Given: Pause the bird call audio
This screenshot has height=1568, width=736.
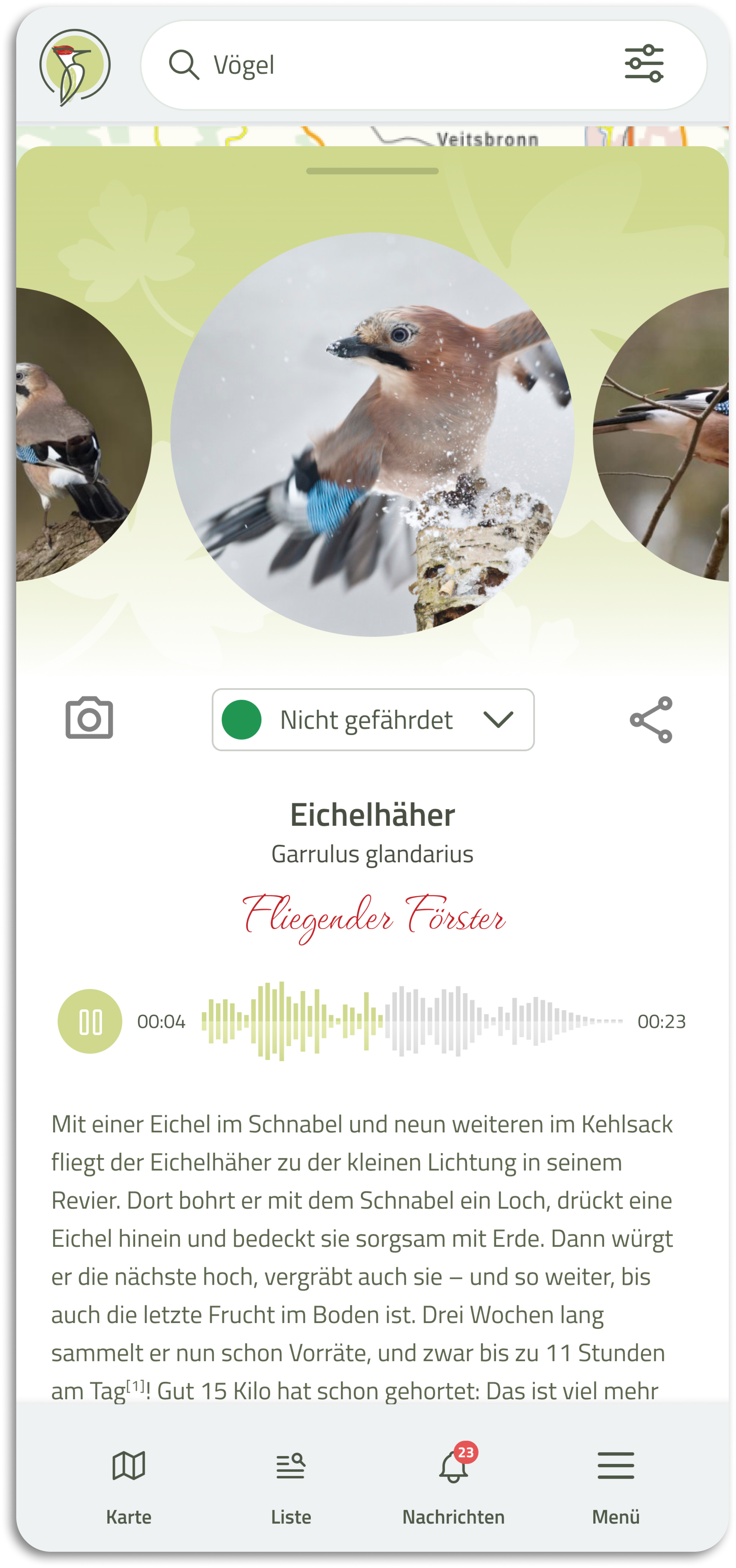Looking at the screenshot, I should tap(90, 1021).
